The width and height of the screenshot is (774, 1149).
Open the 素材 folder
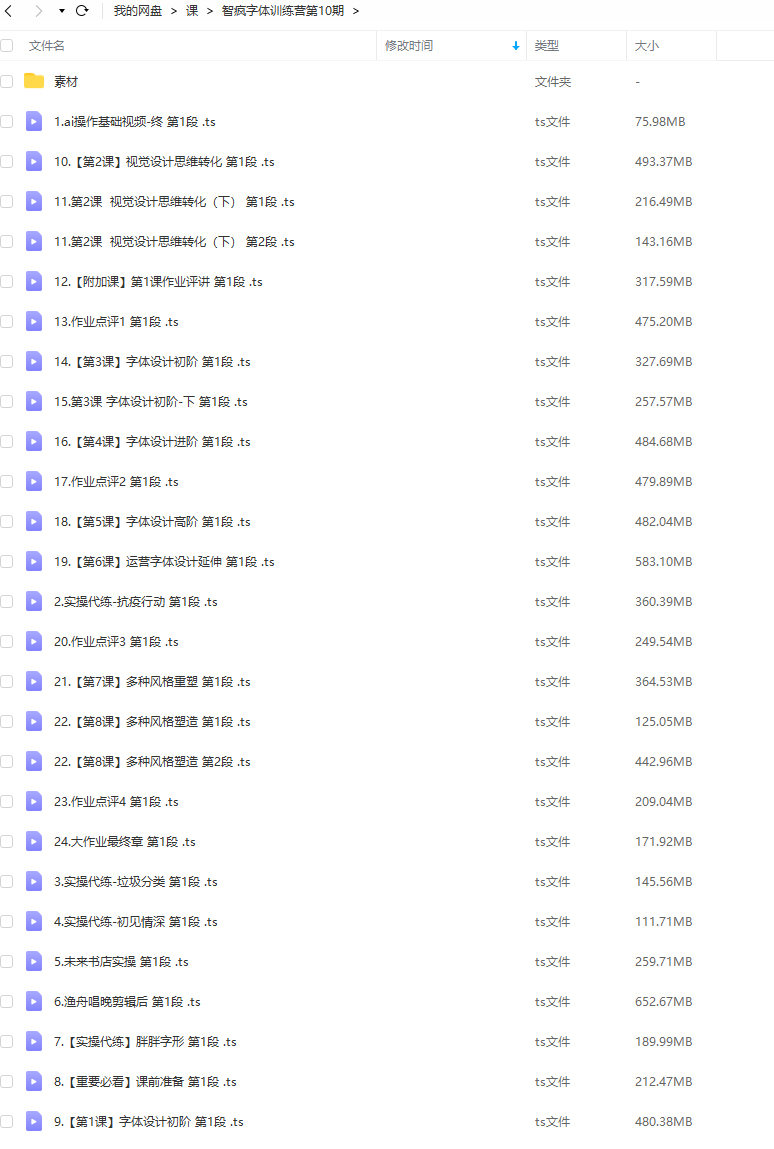[x=66, y=82]
